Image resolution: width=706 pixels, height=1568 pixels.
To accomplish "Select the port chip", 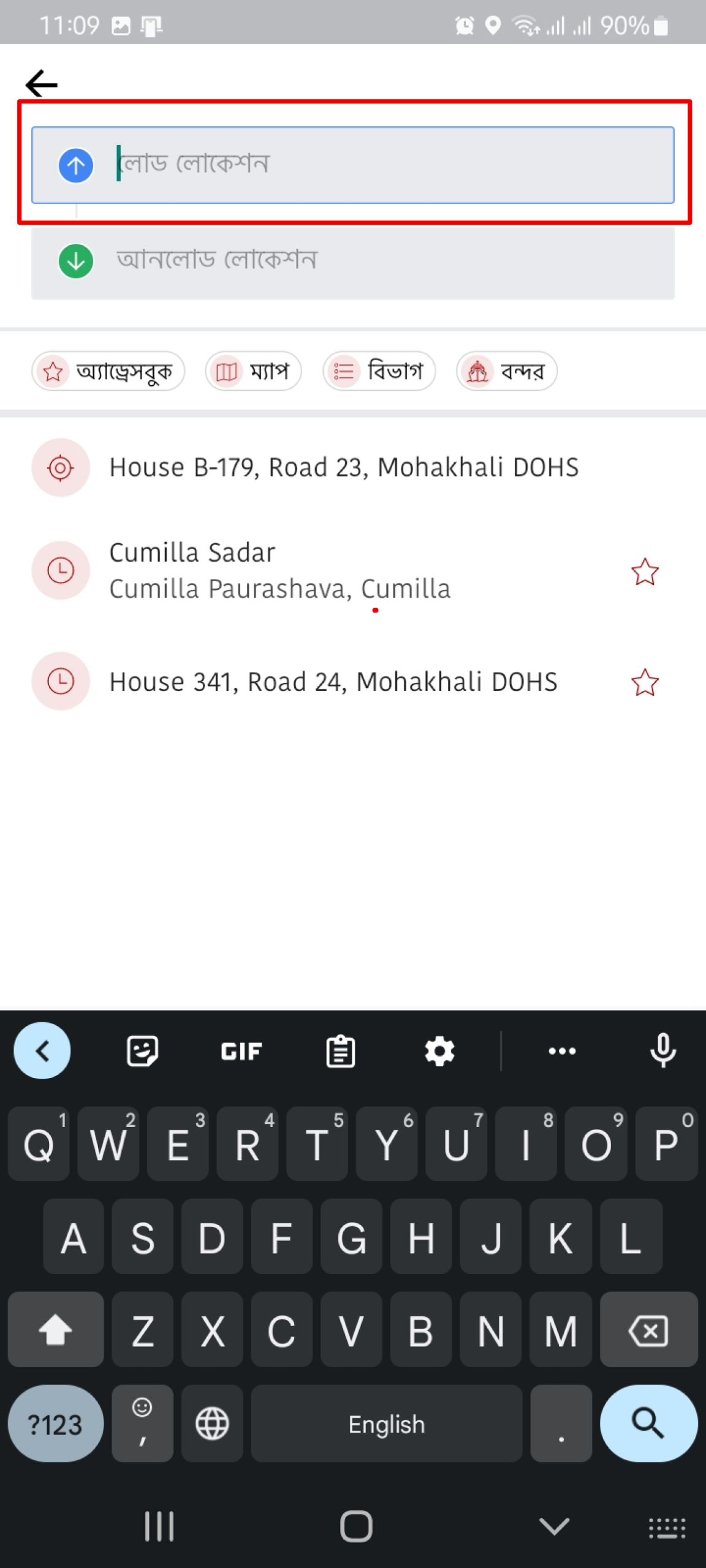I will click(x=506, y=371).
